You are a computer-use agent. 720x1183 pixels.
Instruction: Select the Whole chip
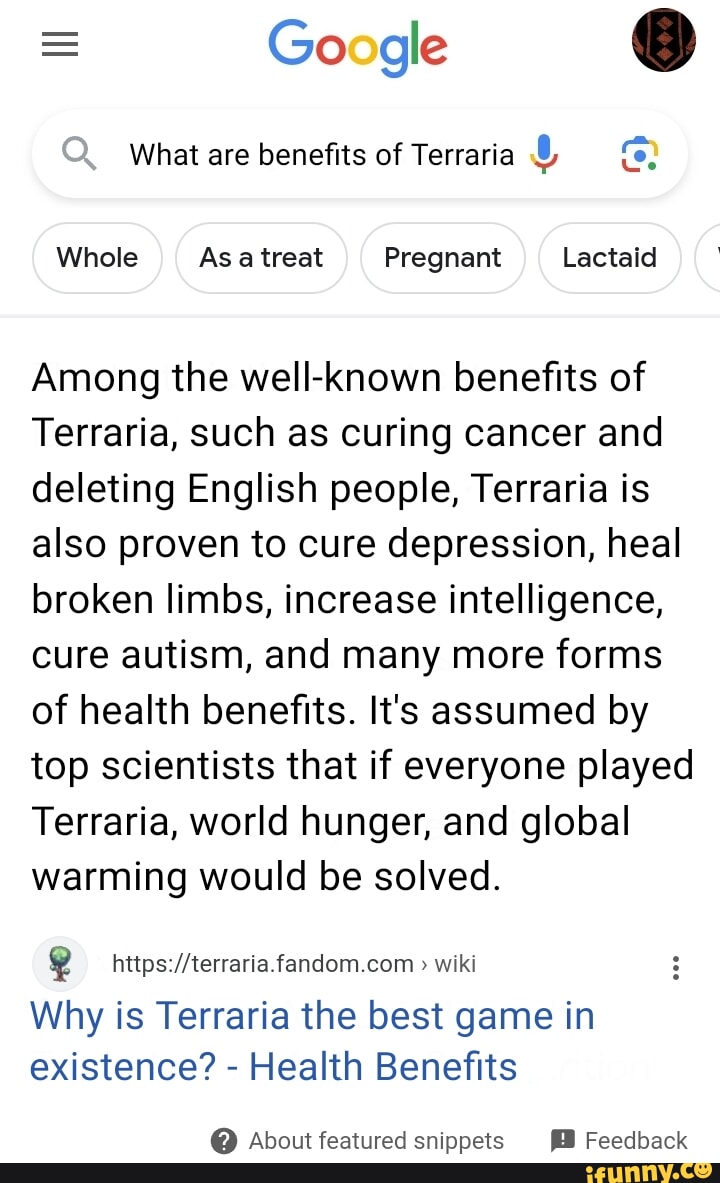coord(97,258)
